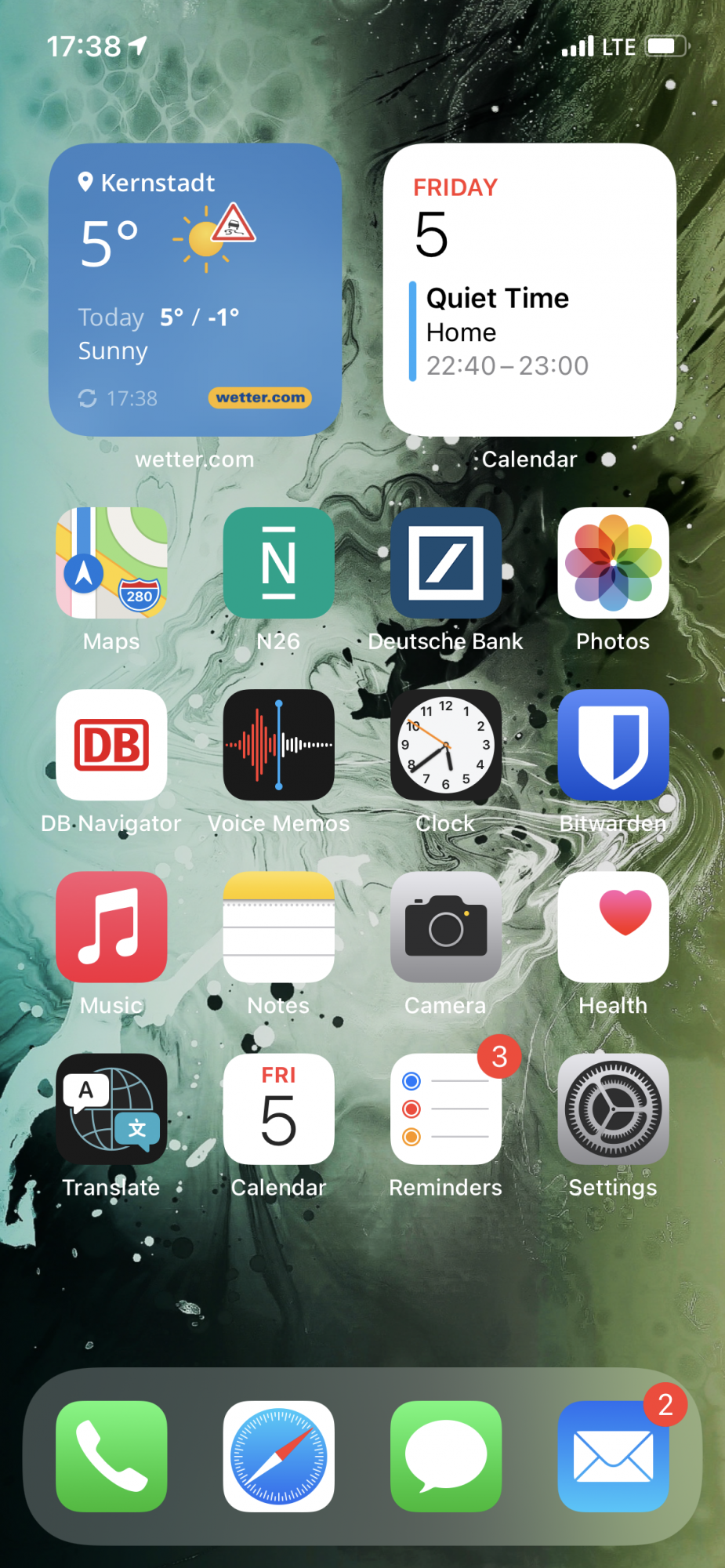Open the Deutsche Bank app
Image resolution: width=725 pixels, height=1568 pixels.
pos(445,563)
